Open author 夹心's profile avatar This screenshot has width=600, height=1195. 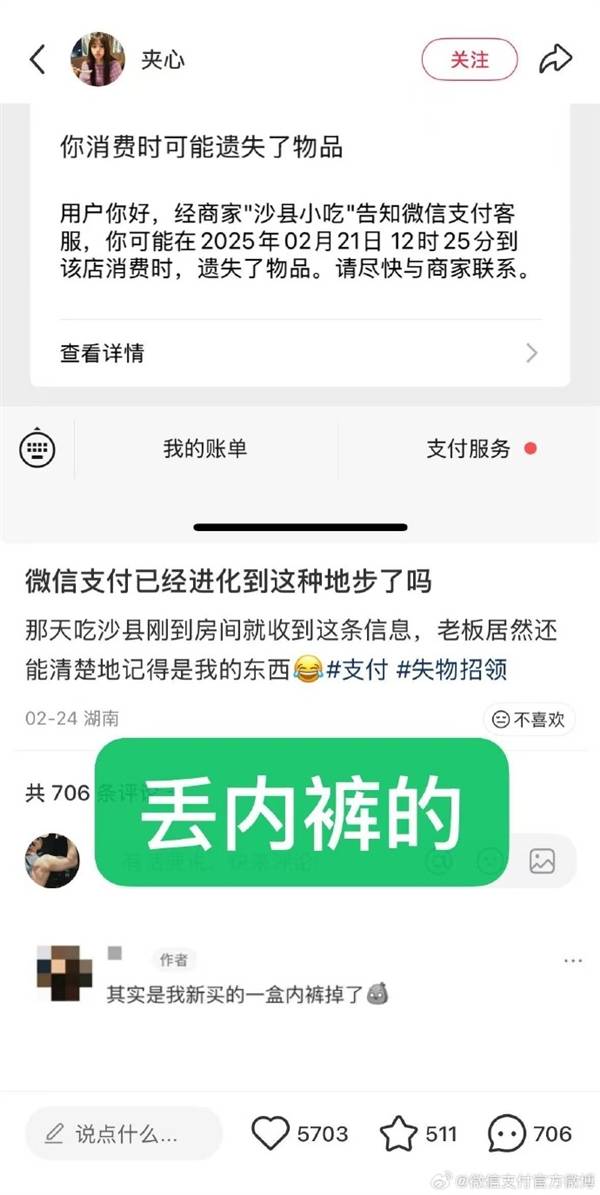(97, 59)
